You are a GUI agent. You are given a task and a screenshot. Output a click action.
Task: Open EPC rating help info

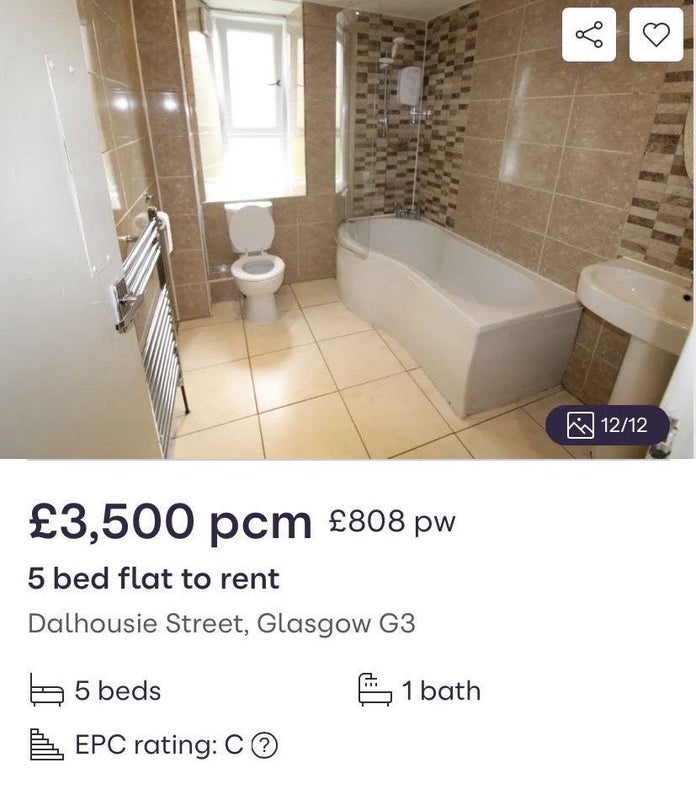pos(264,745)
